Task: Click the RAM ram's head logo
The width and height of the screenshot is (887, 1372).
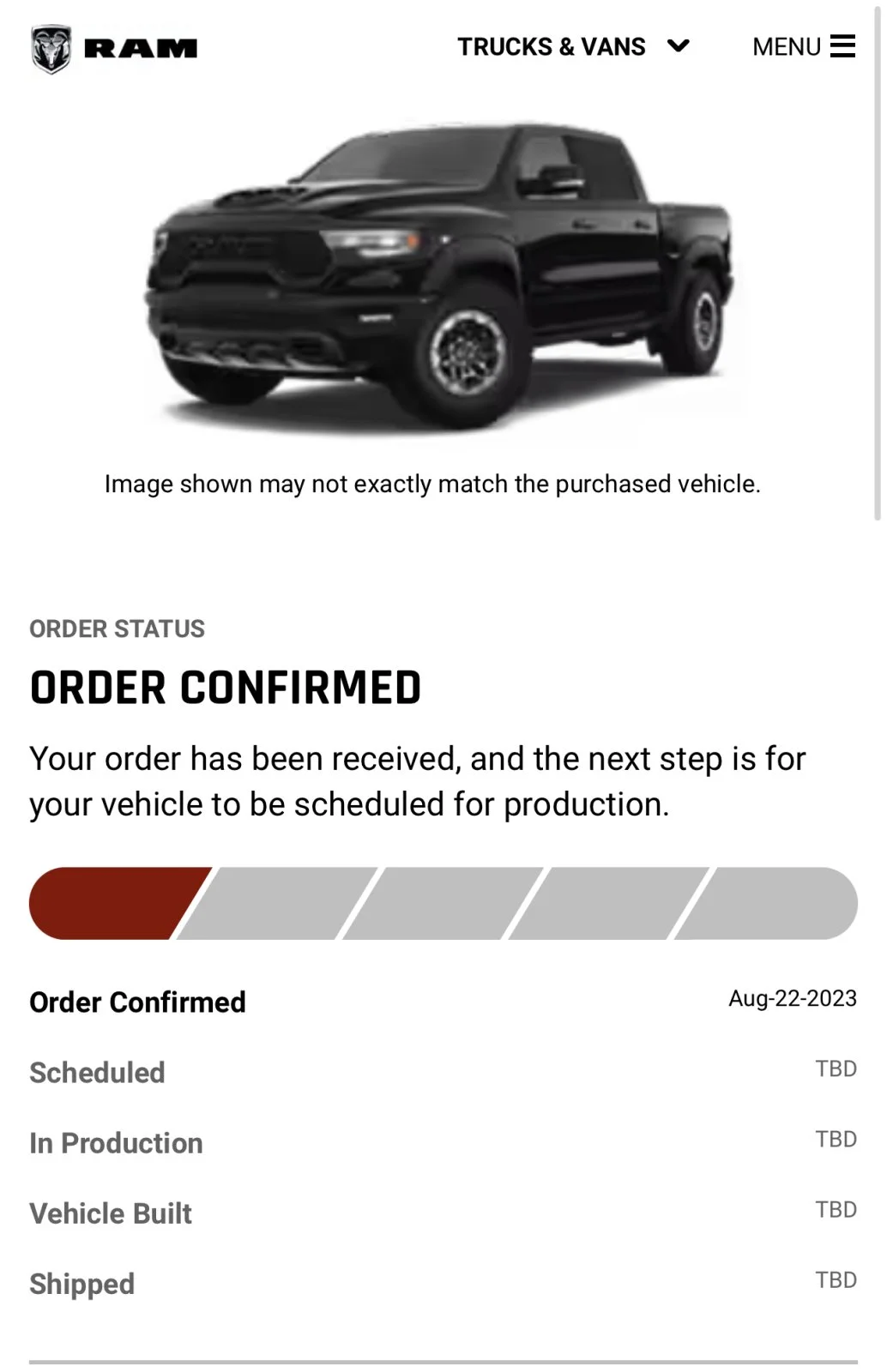Action: [x=50, y=47]
